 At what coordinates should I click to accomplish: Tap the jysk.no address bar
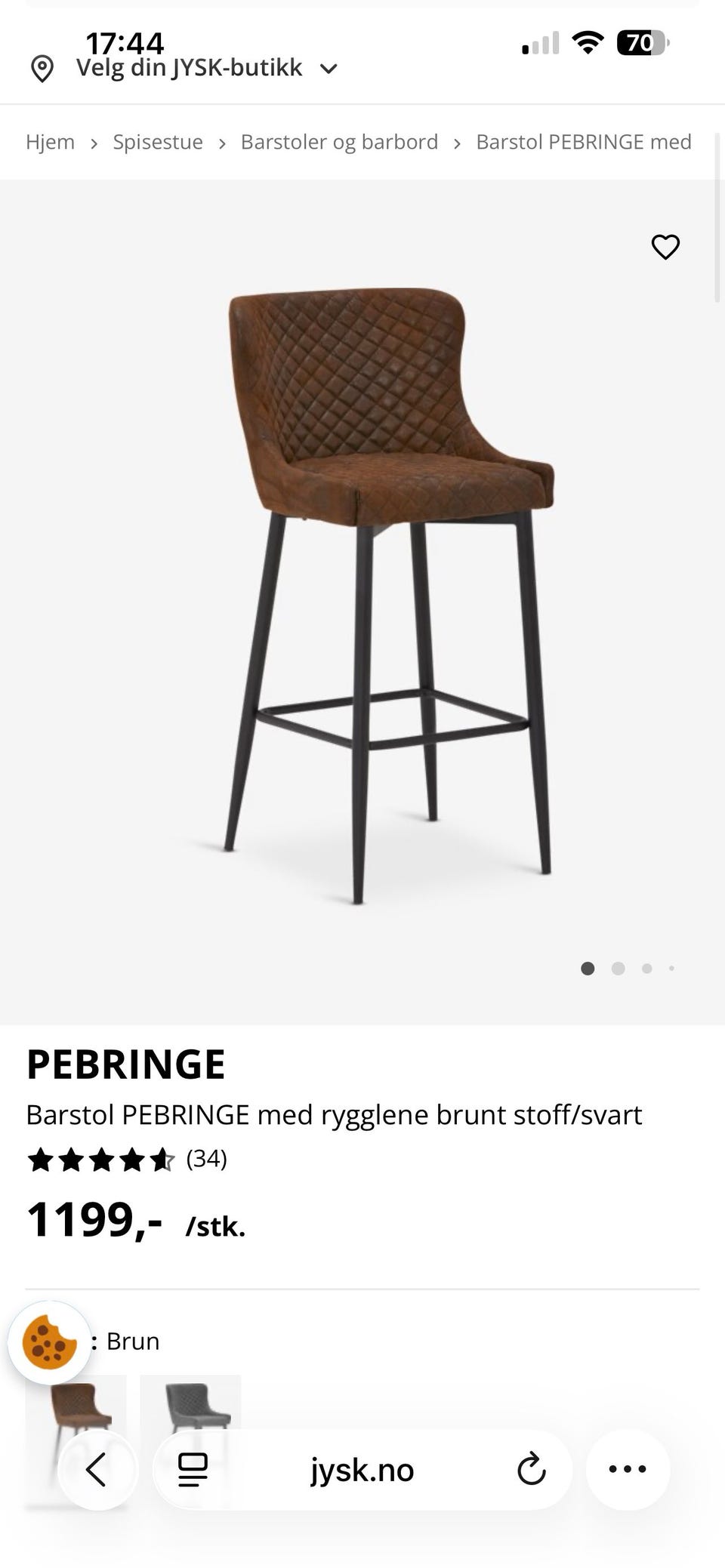362,1470
